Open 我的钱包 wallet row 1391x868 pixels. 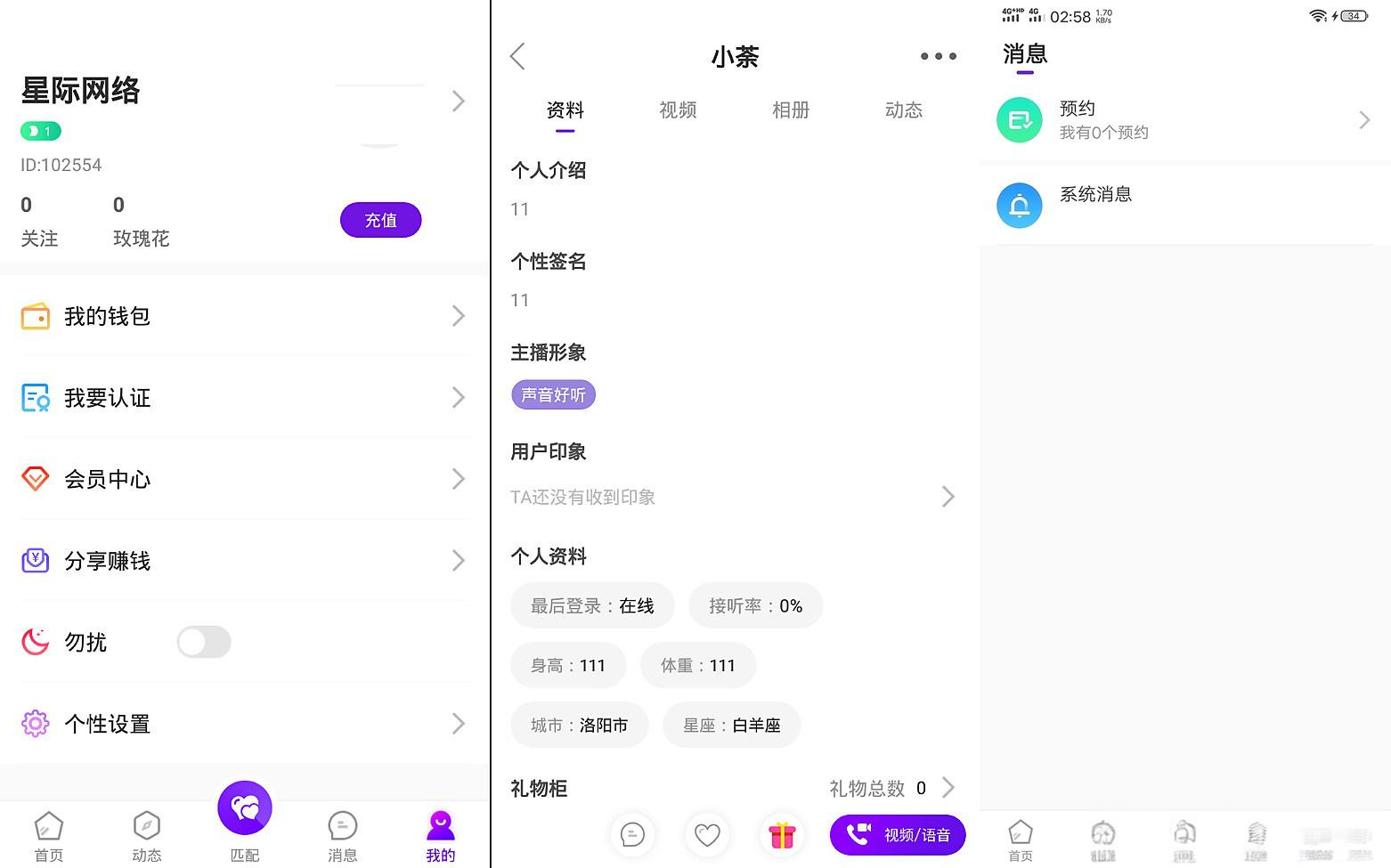click(244, 316)
